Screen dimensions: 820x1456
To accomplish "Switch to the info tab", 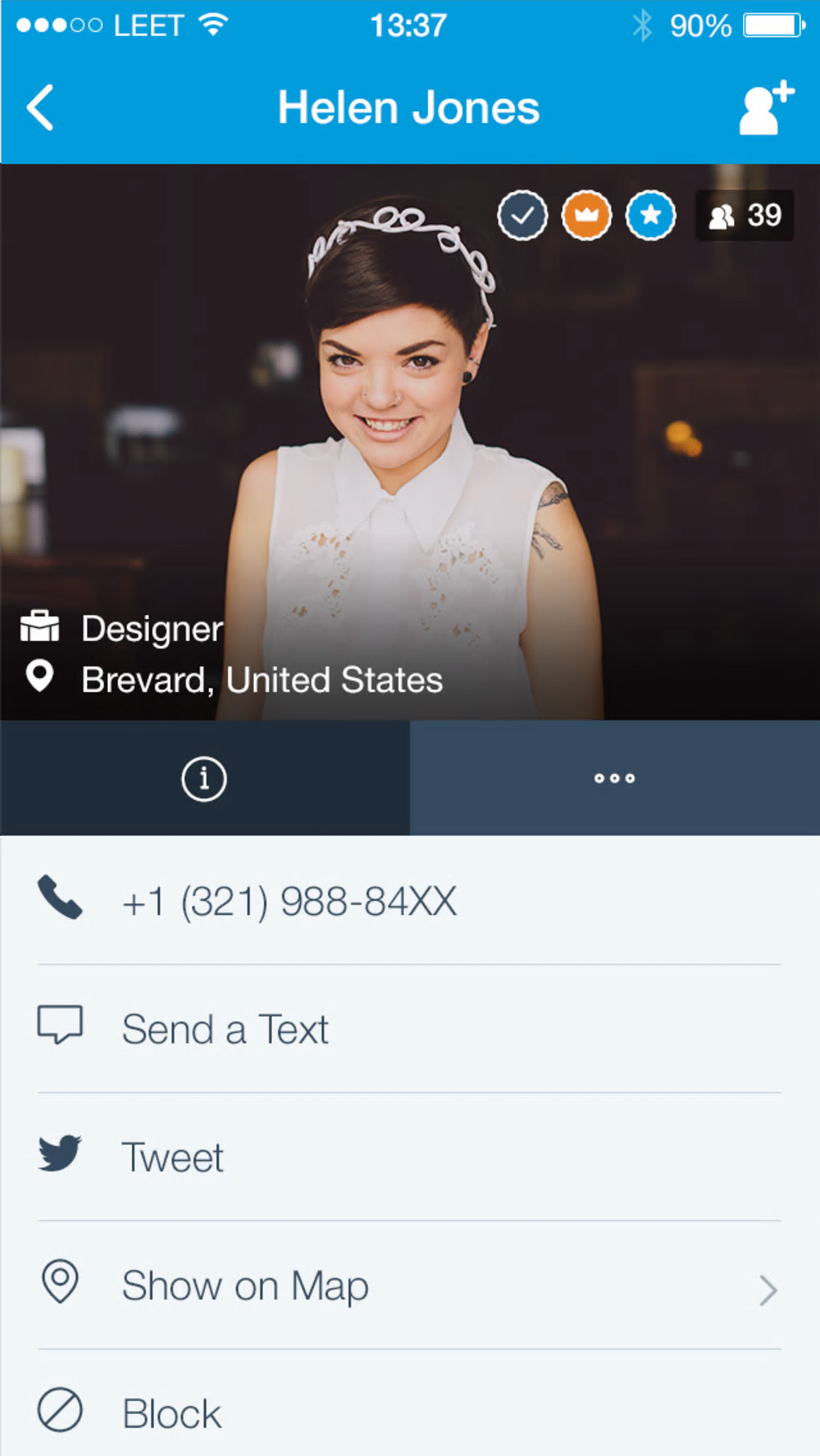I will pyautogui.click(x=204, y=778).
